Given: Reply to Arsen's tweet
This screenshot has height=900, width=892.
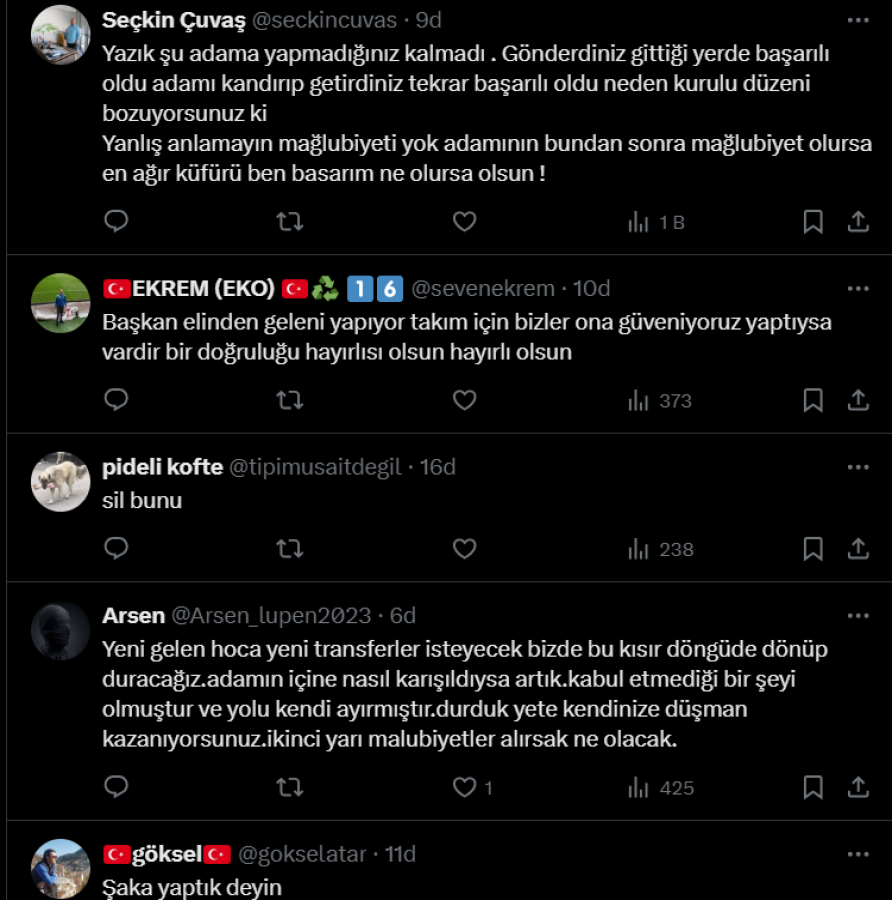Looking at the screenshot, I should pos(117,787).
